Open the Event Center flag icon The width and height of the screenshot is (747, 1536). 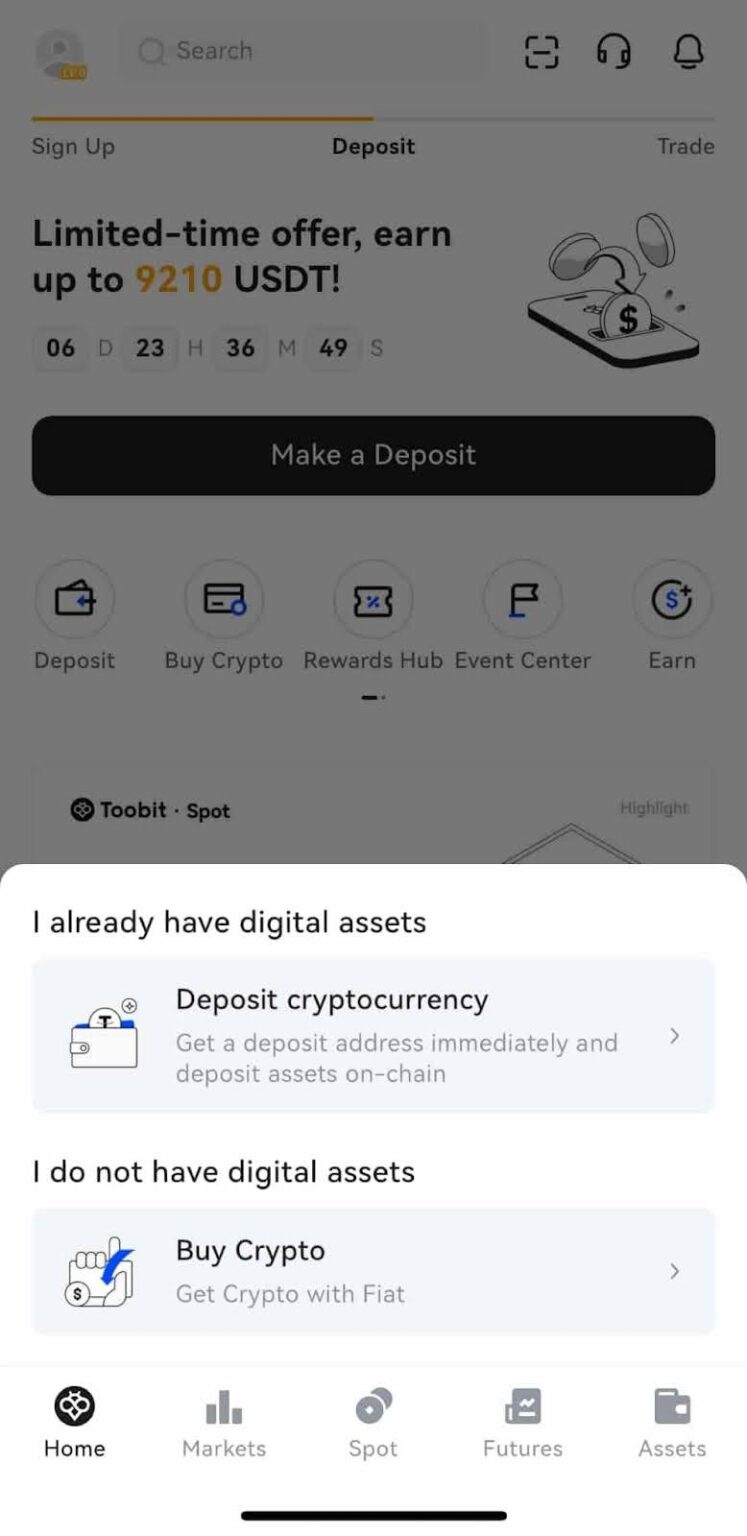coord(522,599)
